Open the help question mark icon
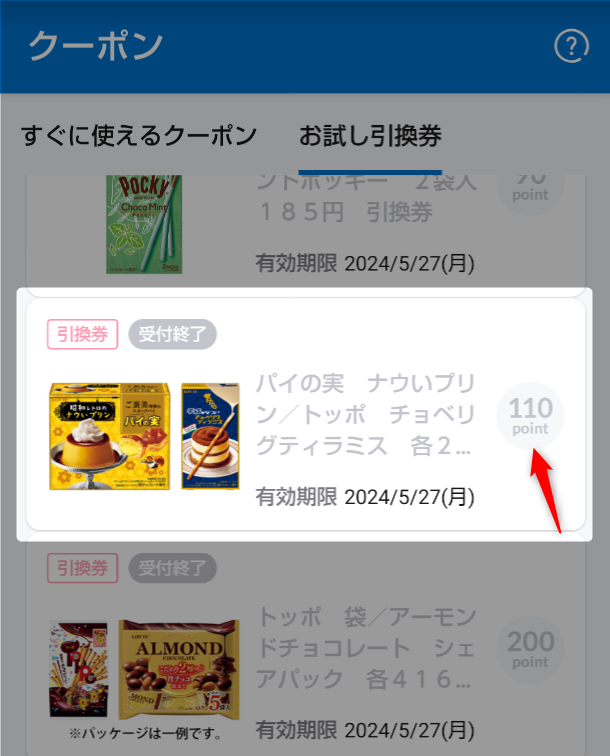610x756 pixels. [571, 46]
